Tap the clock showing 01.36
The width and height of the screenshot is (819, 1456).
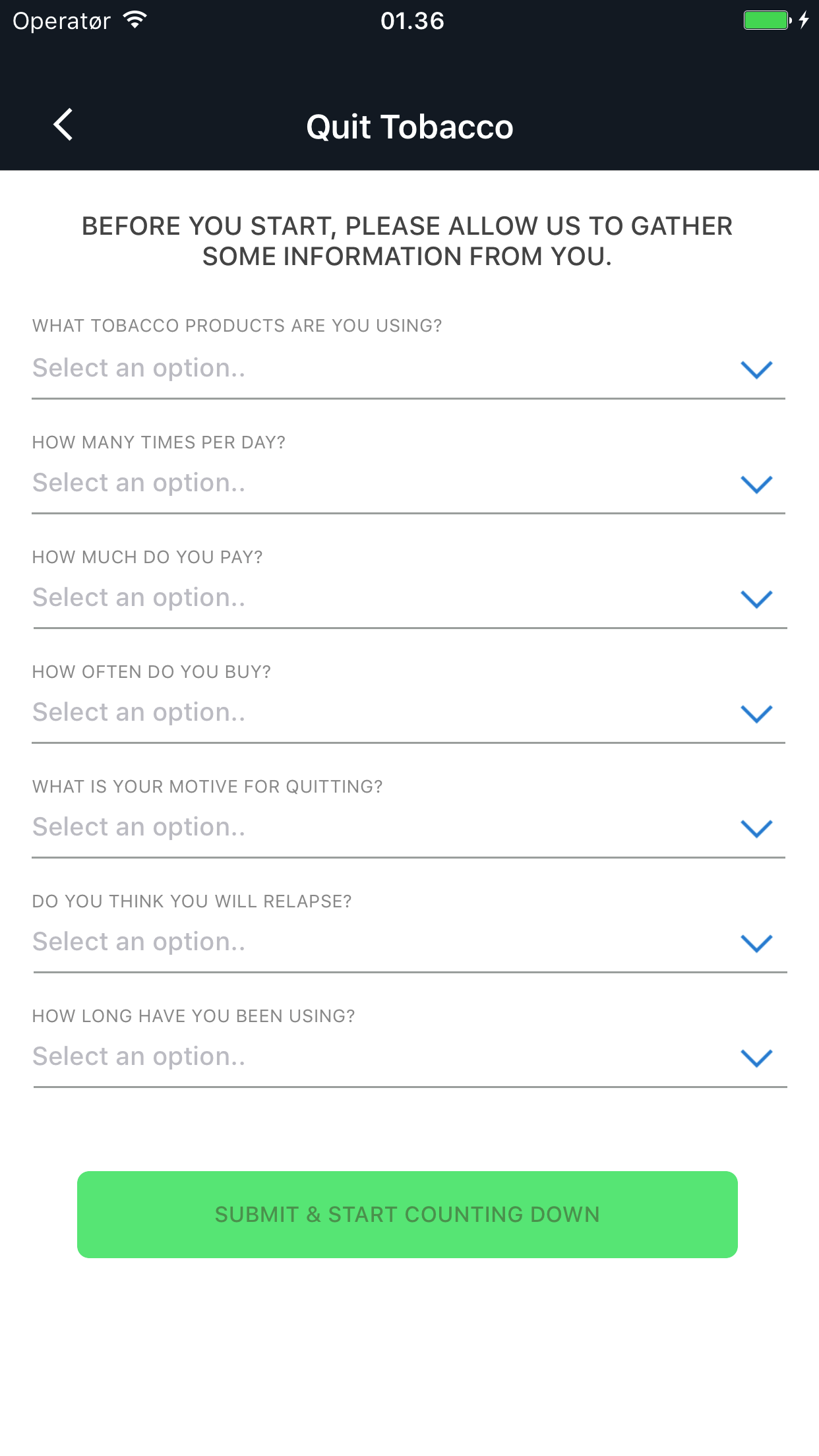(411, 21)
